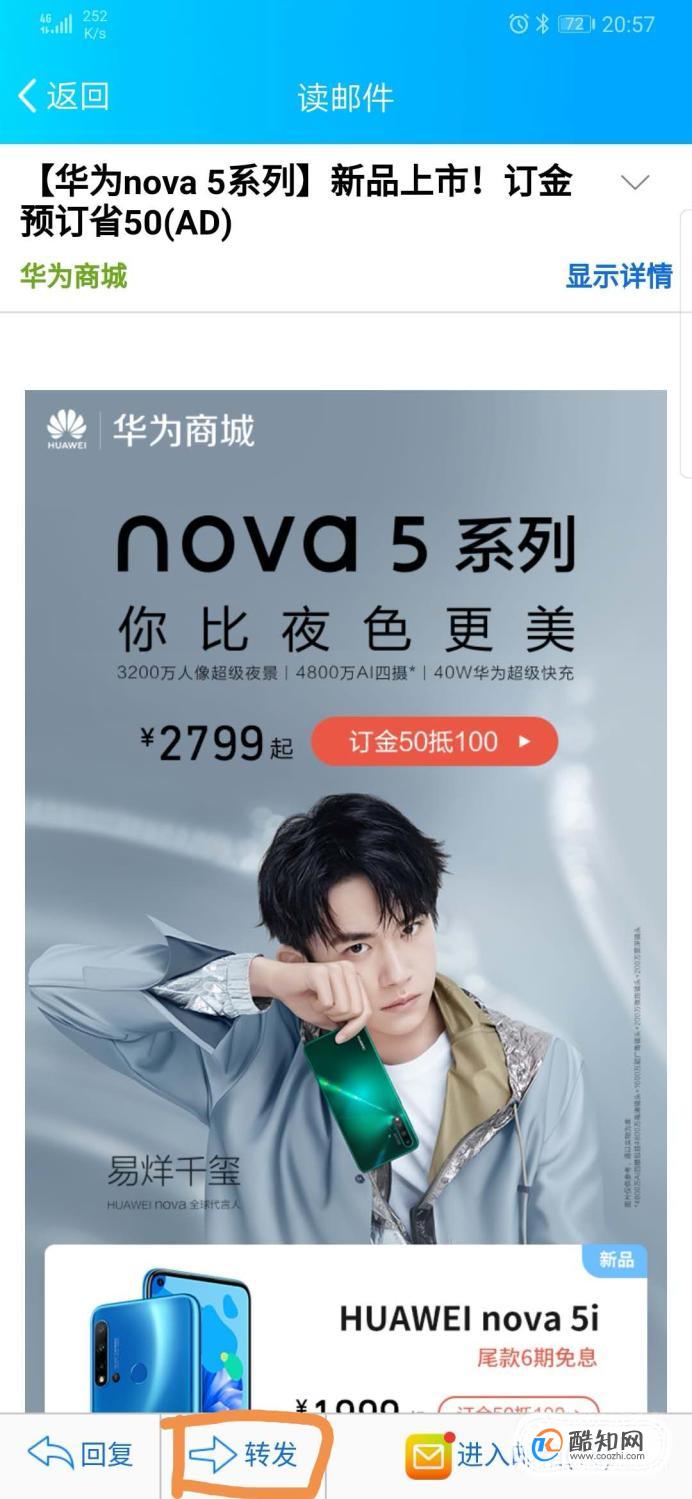Go back via 返回 button
Image resolution: width=692 pixels, height=1499 pixels.
[64, 97]
